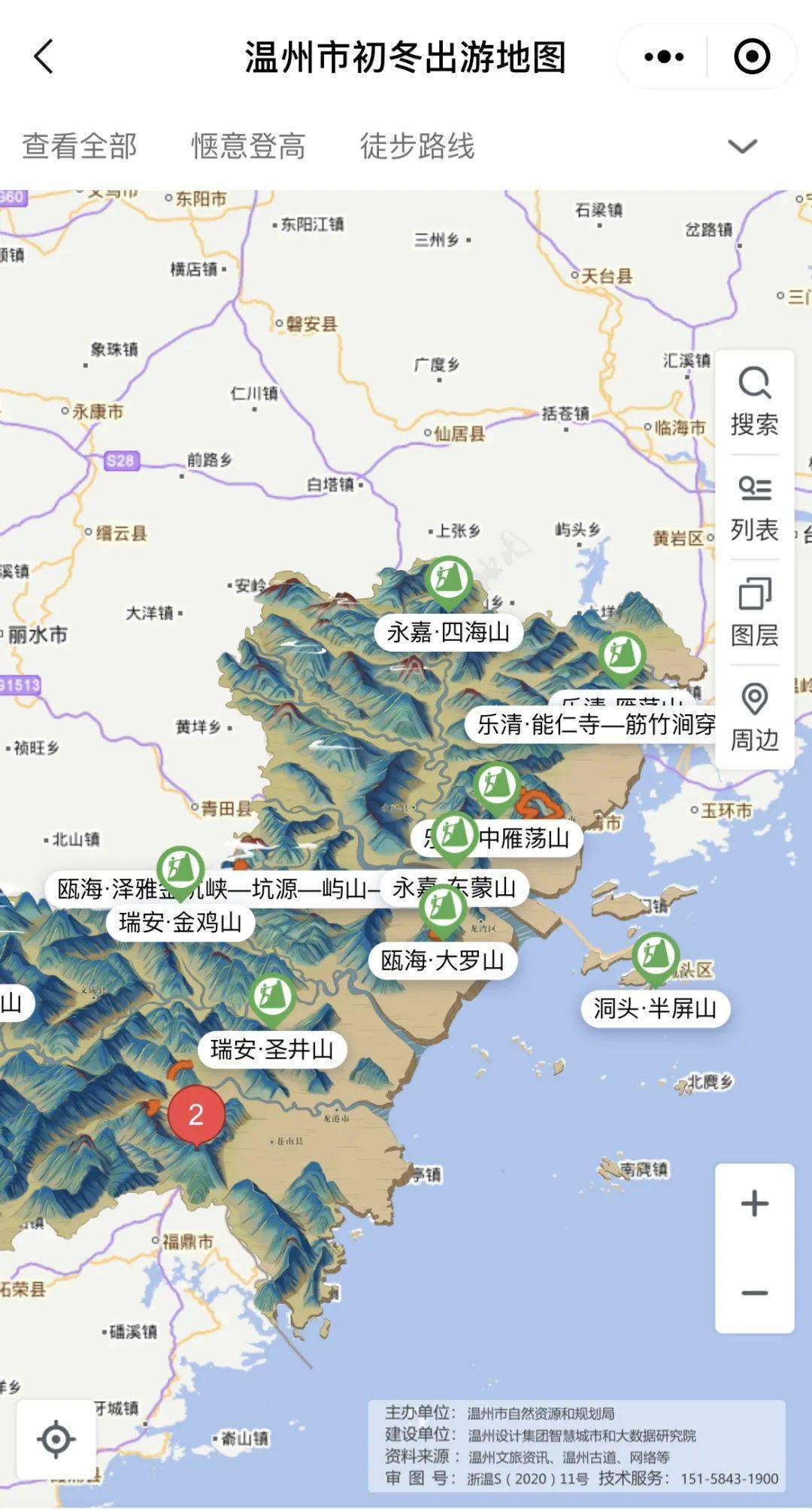Close the mini program with the circle button

[x=751, y=56]
